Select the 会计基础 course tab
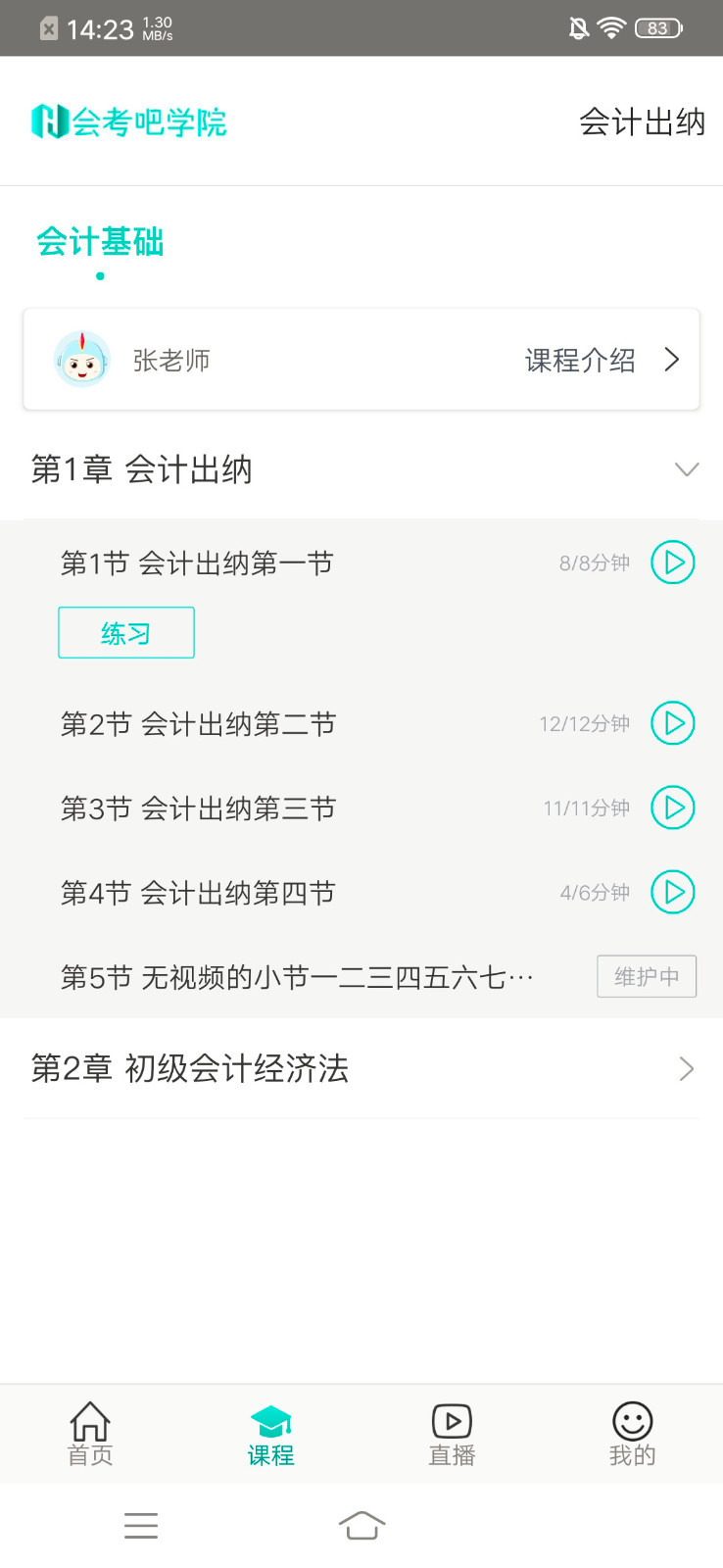723x1568 pixels. tap(100, 241)
